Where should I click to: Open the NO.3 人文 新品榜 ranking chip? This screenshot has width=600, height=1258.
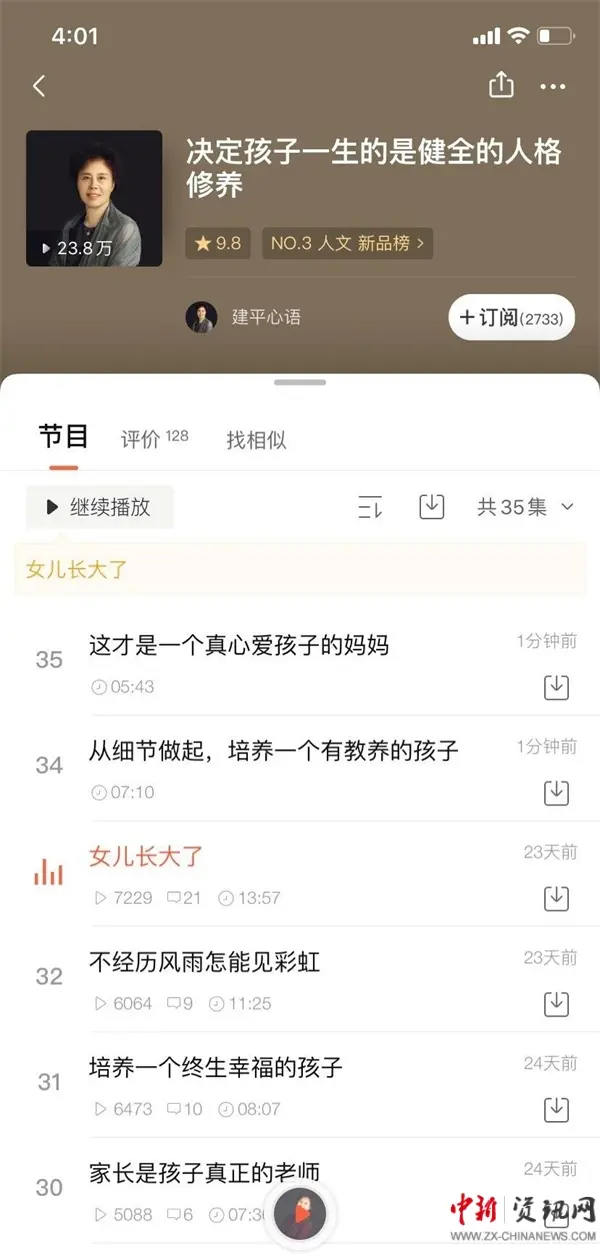click(347, 243)
